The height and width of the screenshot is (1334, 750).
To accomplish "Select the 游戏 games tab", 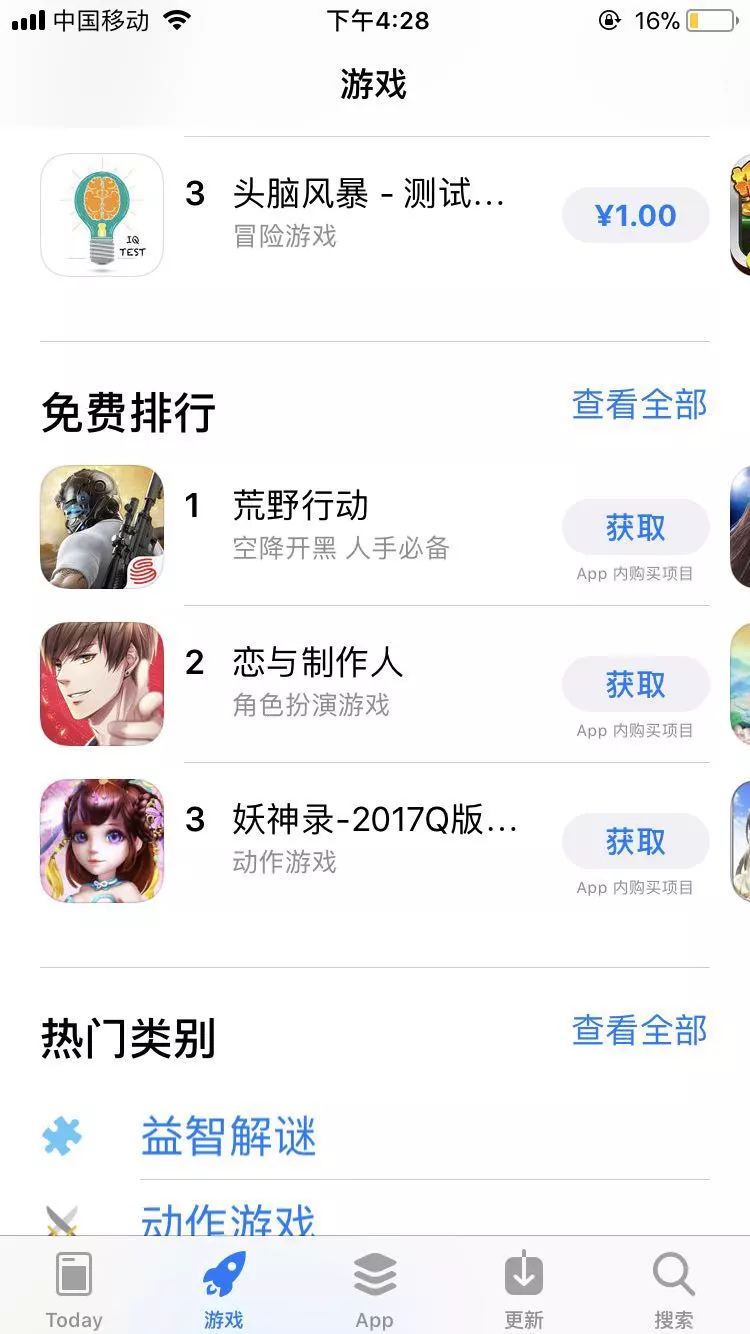I will coord(224,1290).
